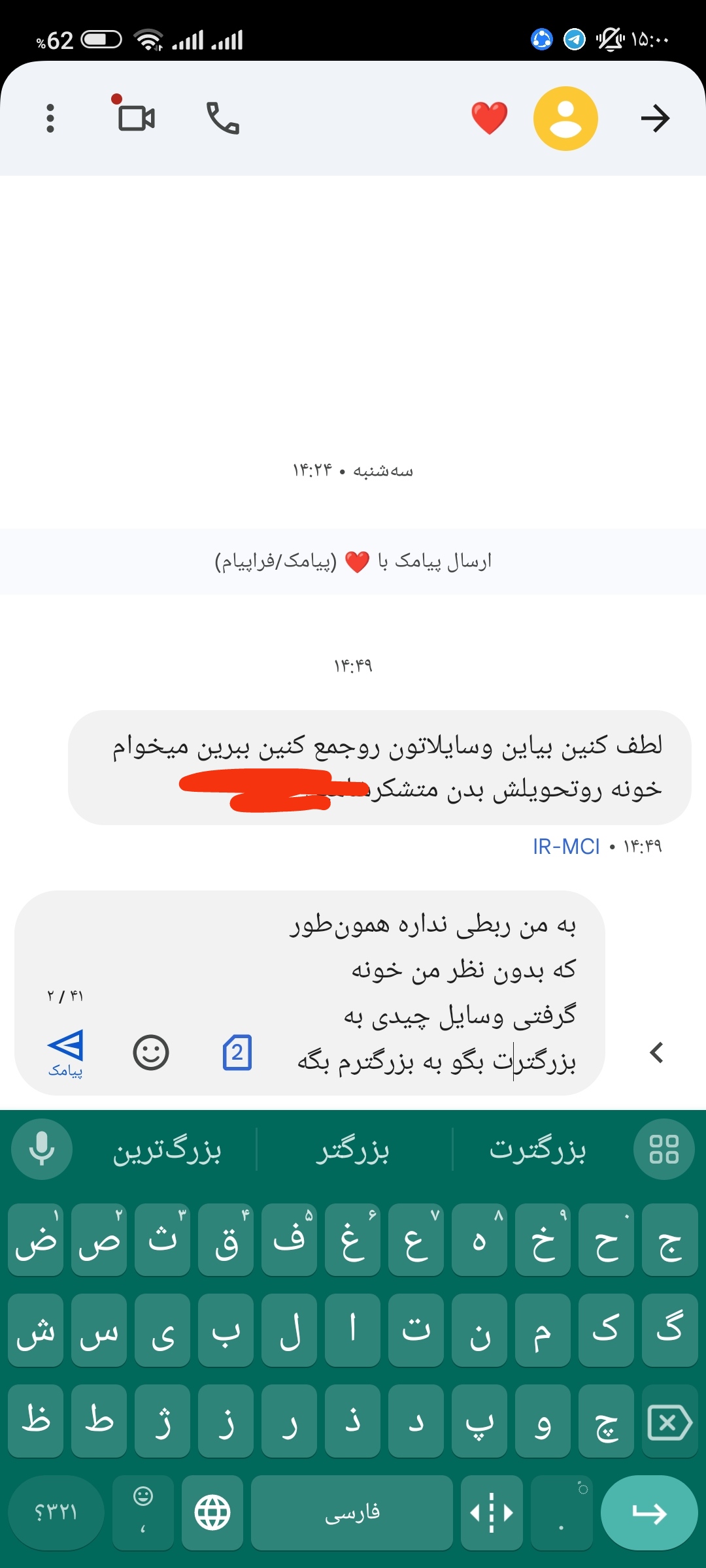
Task: Choose the suggestion بزرگترت
Action: point(537,1150)
